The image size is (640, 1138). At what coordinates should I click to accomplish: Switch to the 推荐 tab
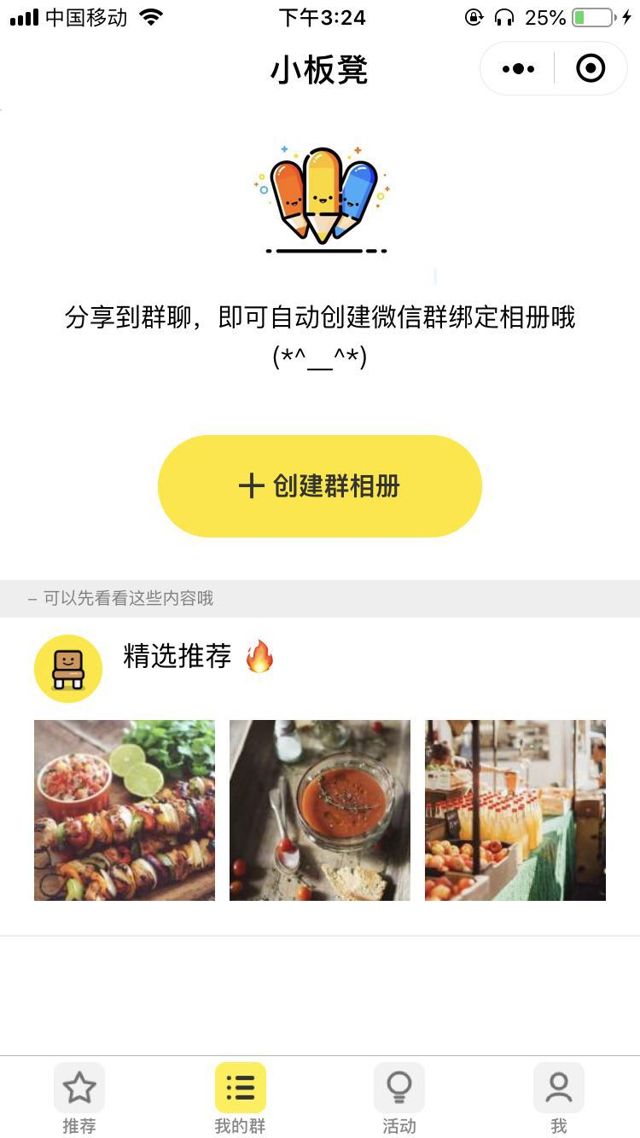pyautogui.click(x=79, y=1097)
